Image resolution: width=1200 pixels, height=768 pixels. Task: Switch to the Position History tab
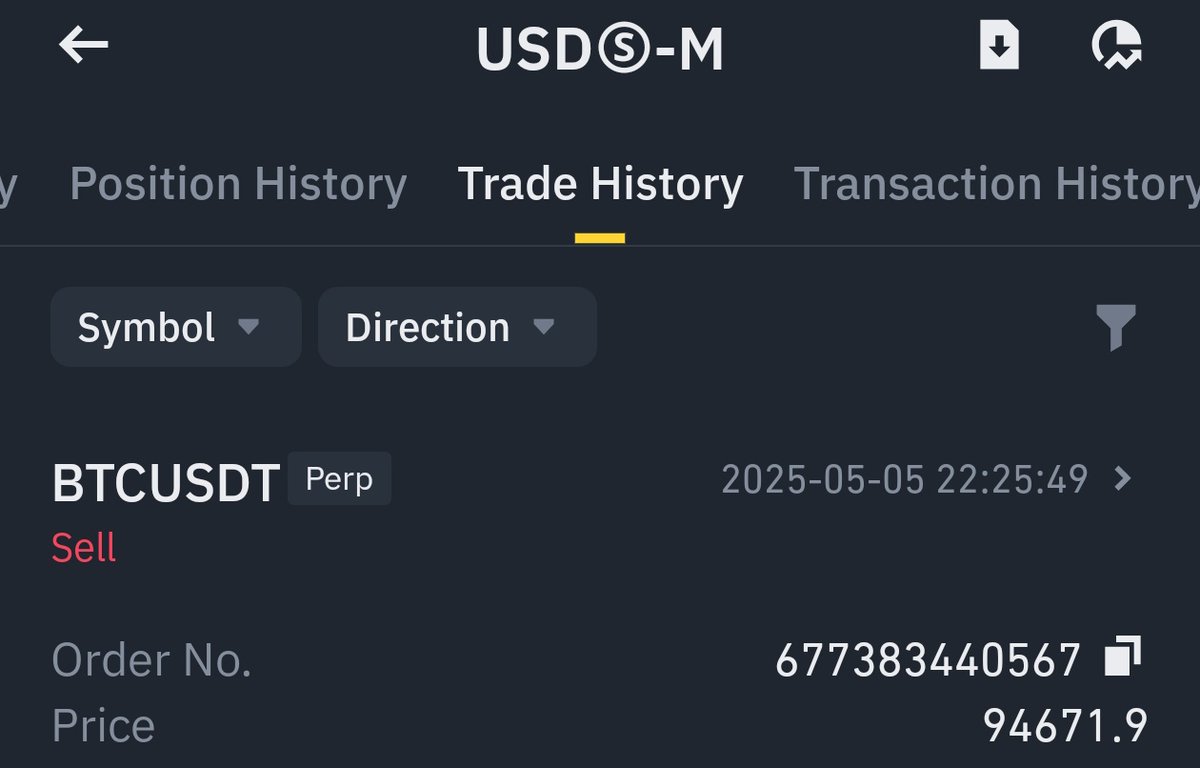coord(238,184)
